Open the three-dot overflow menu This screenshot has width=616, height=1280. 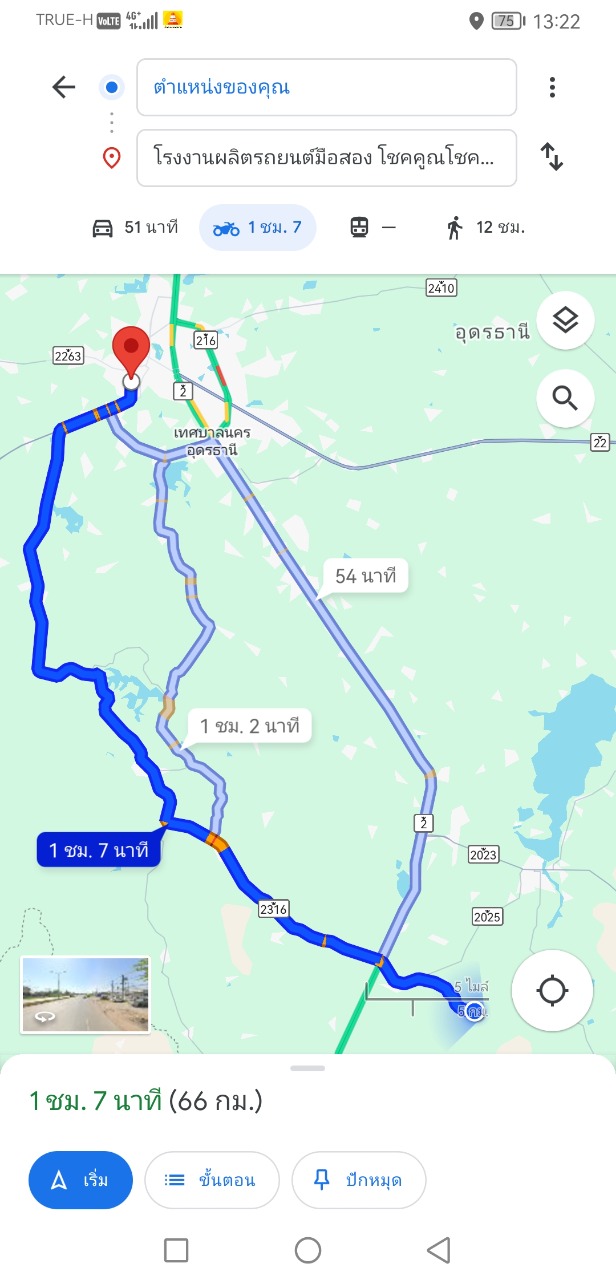pos(552,88)
